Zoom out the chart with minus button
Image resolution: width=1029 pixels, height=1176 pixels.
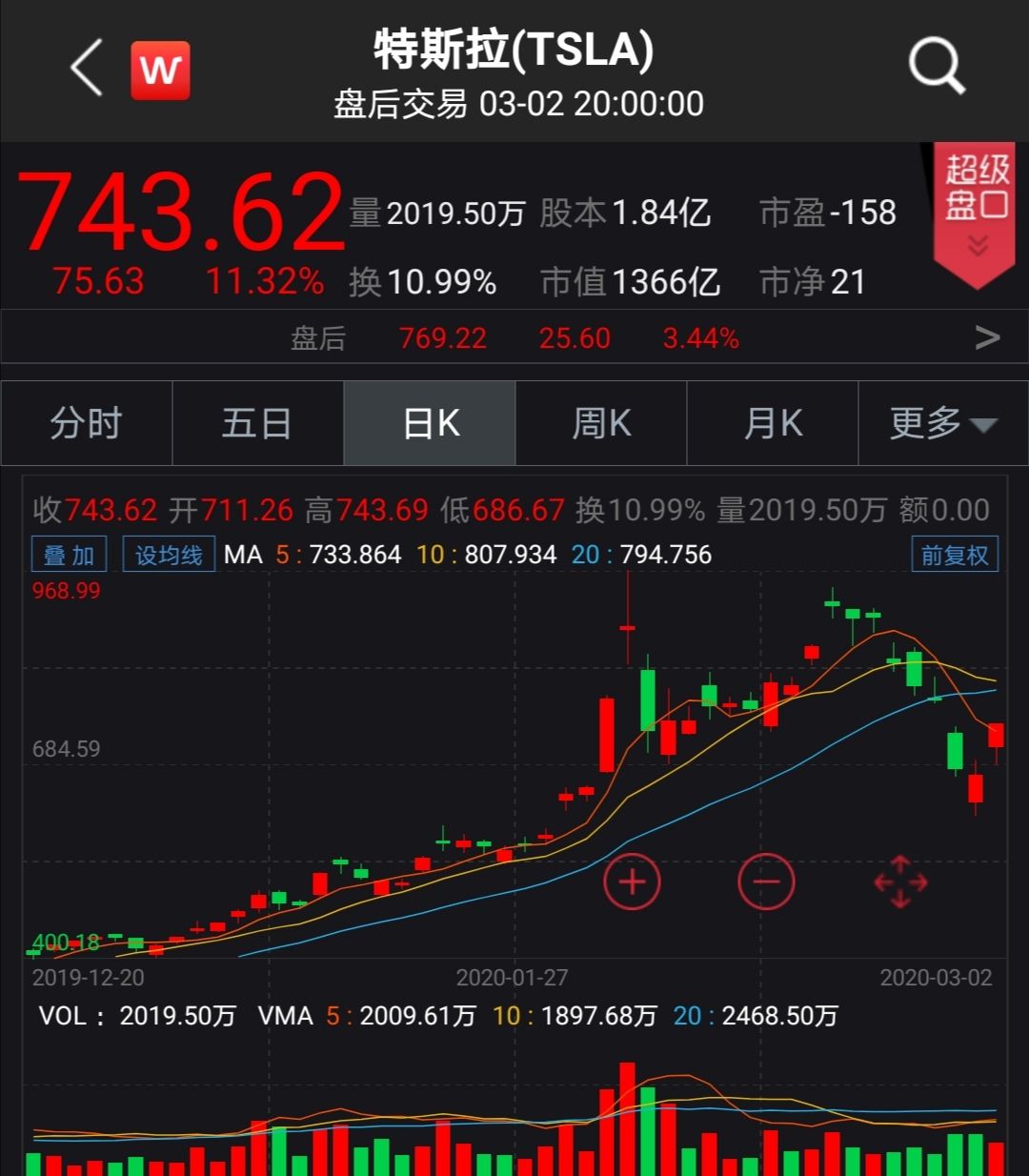point(766,882)
